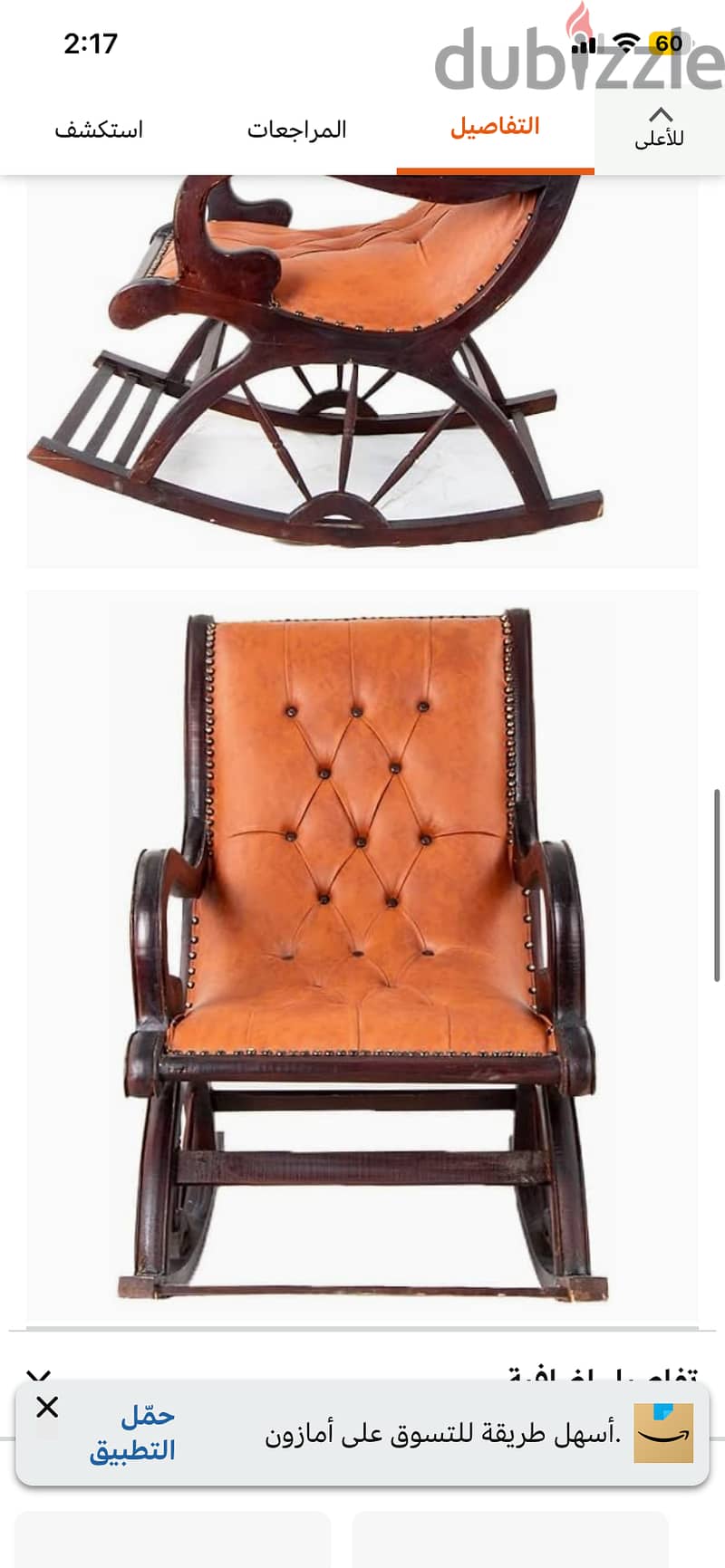Image resolution: width=725 pixels, height=1568 pixels.
Task: Tap للأعلى to jump to top
Action: point(660,128)
